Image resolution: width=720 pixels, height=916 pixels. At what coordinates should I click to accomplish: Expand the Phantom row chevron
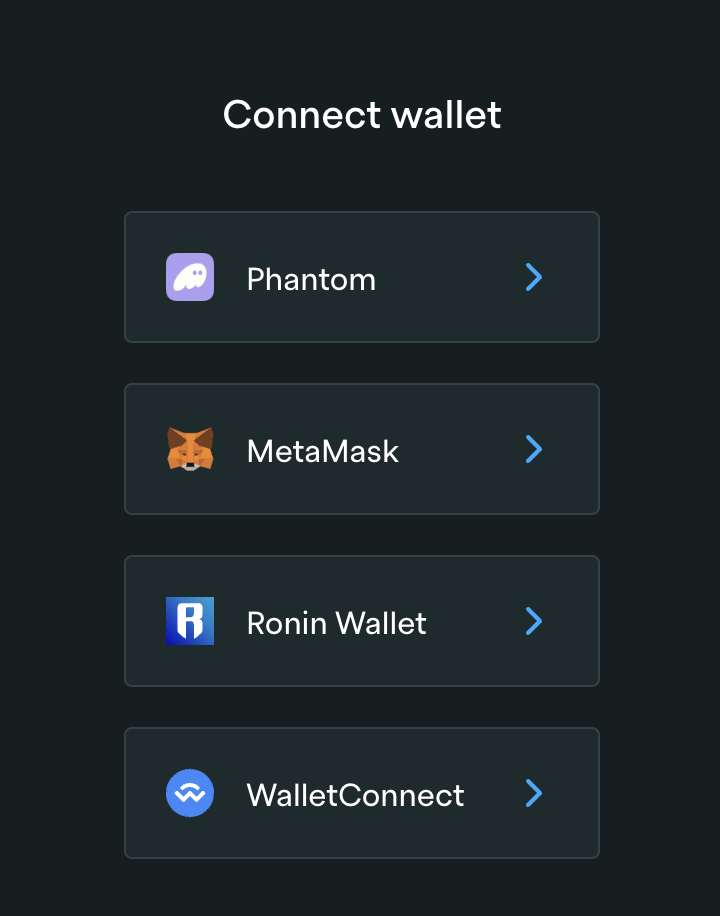pos(533,277)
